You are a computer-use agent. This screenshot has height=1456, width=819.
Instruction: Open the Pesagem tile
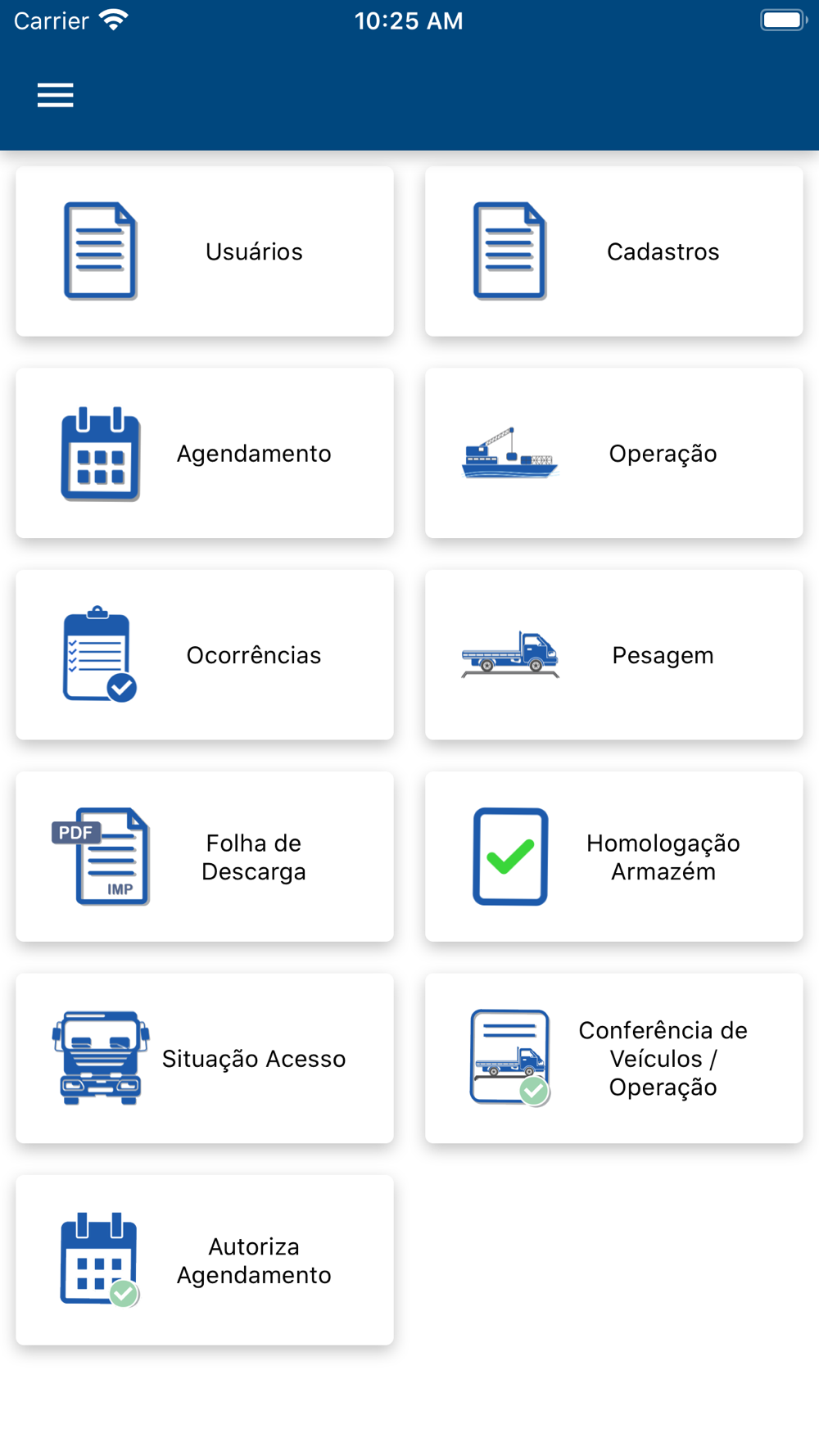point(614,655)
